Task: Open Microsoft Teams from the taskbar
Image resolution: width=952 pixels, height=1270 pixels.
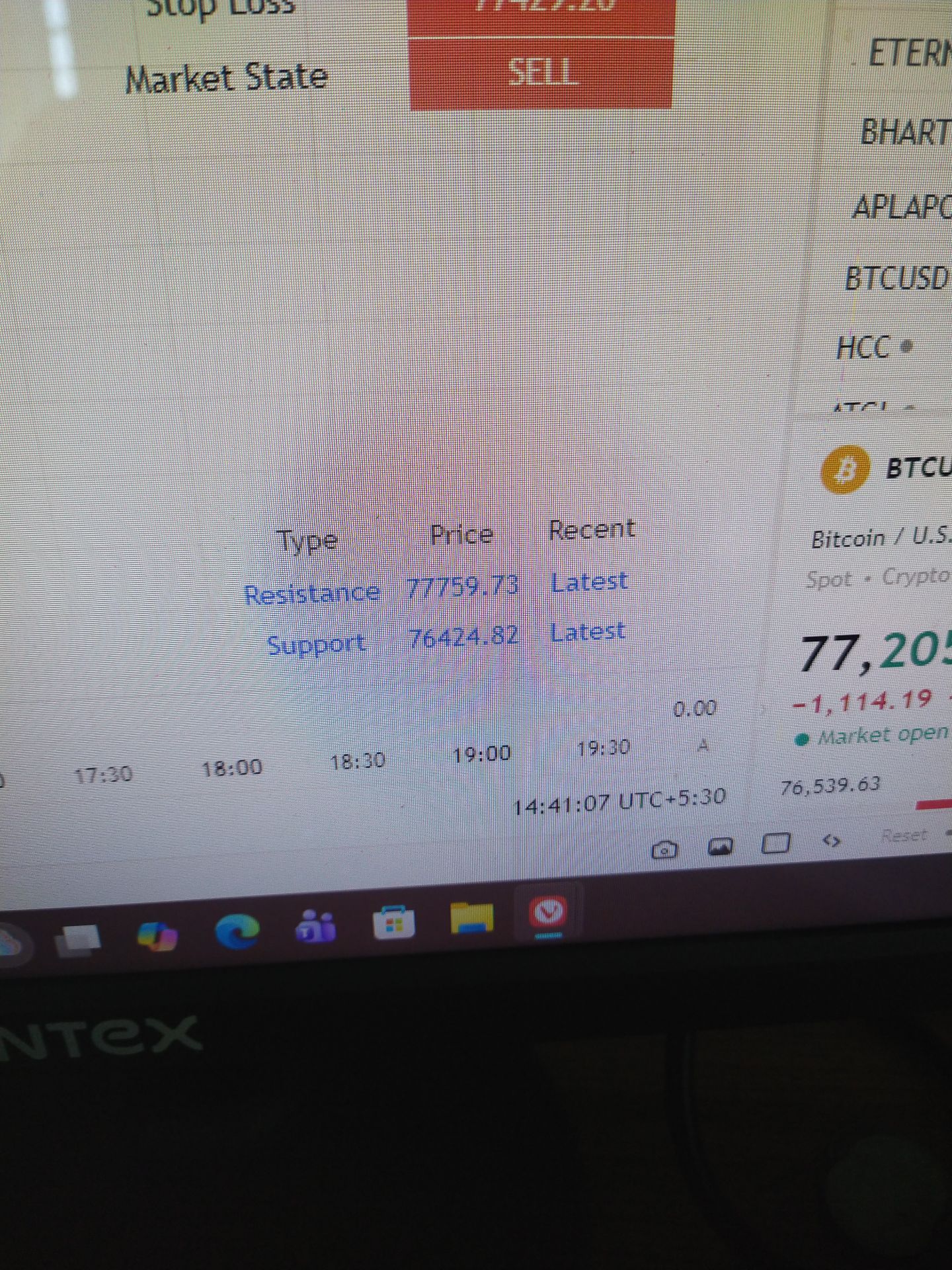Action: (x=315, y=926)
